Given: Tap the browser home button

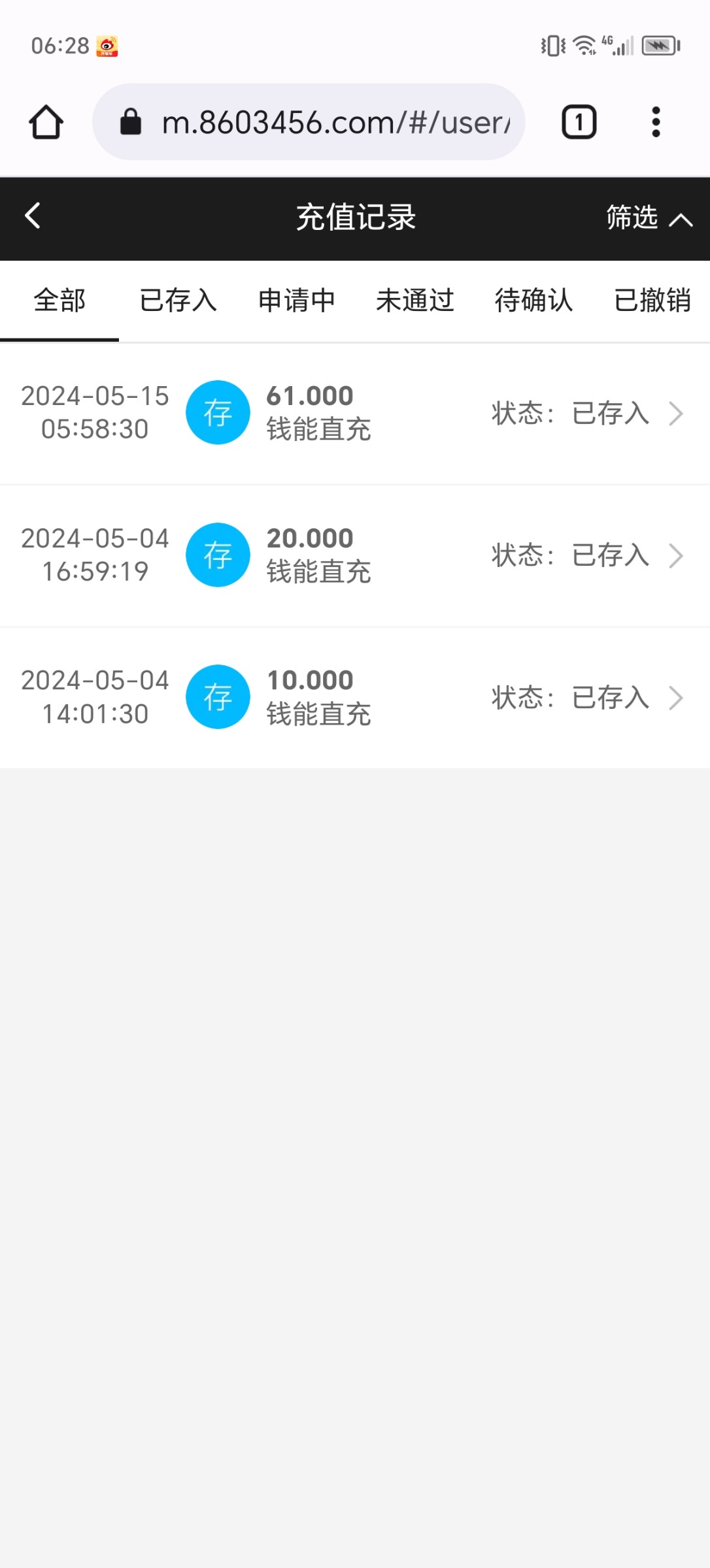Looking at the screenshot, I should pos(46,122).
